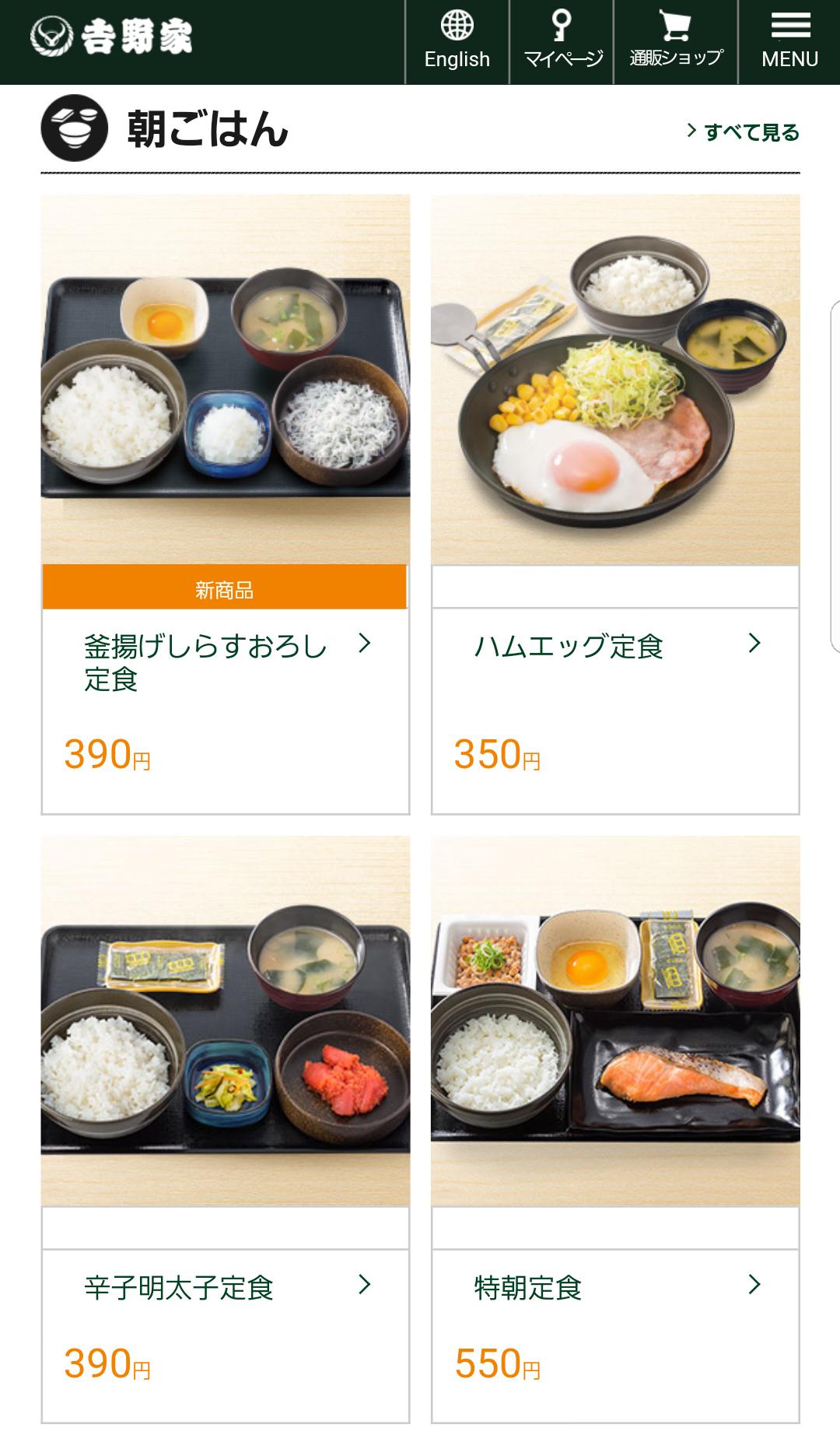Go to Yoshinoya home via logo

112,37
